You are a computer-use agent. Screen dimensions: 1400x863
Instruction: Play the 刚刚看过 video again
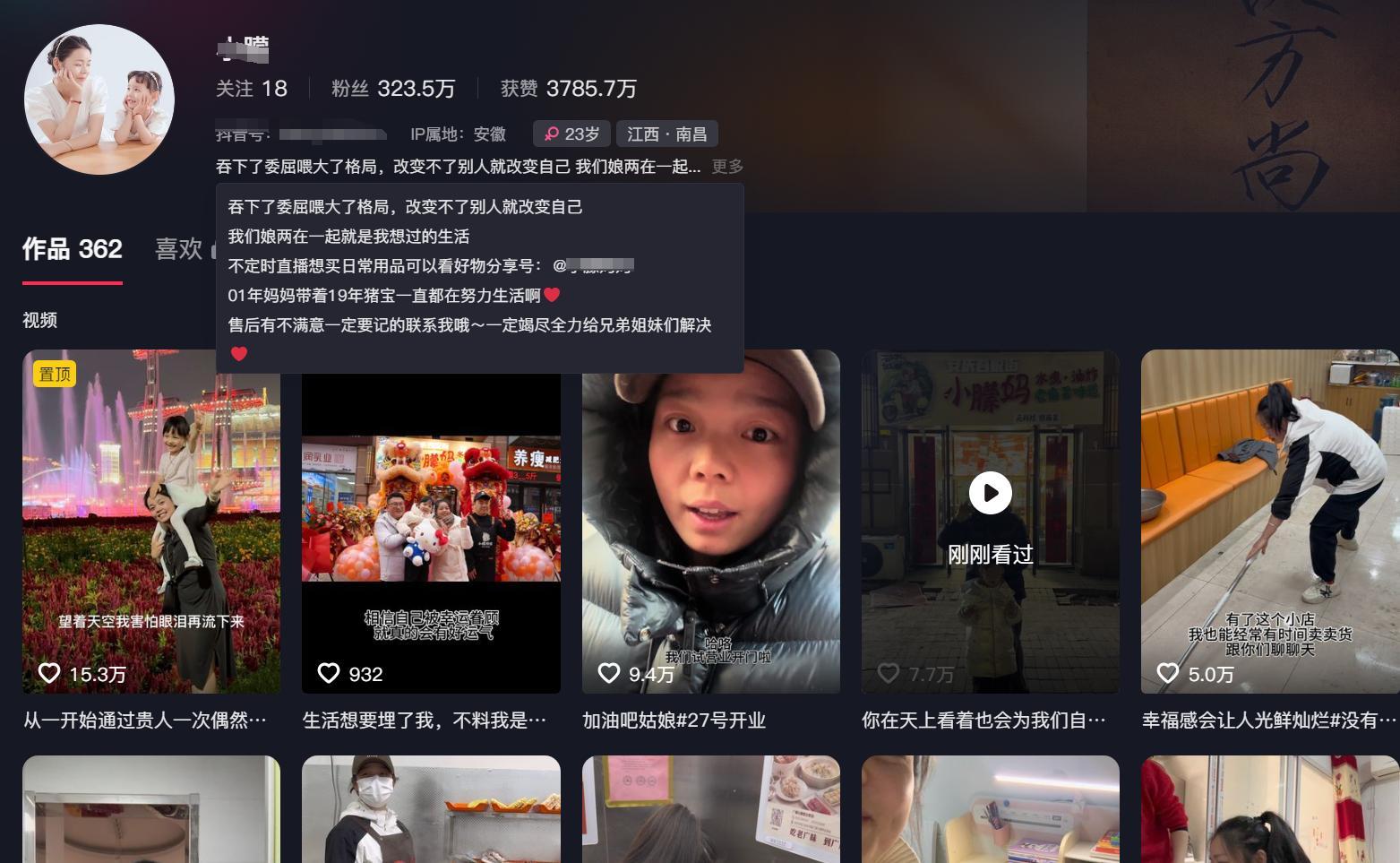pos(990,494)
